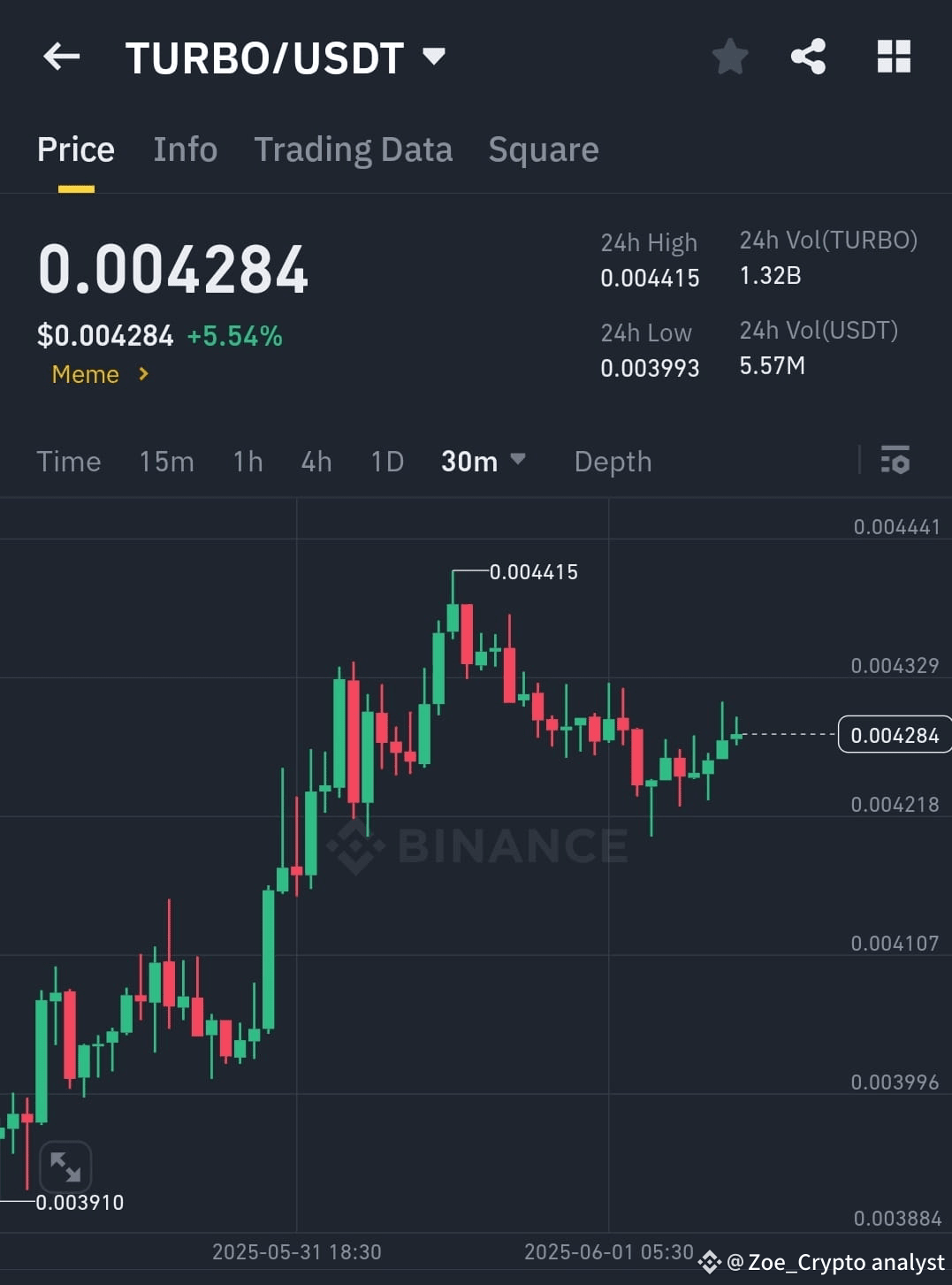Open the grid layout icon in top bar
The image size is (952, 1285).
click(893, 56)
